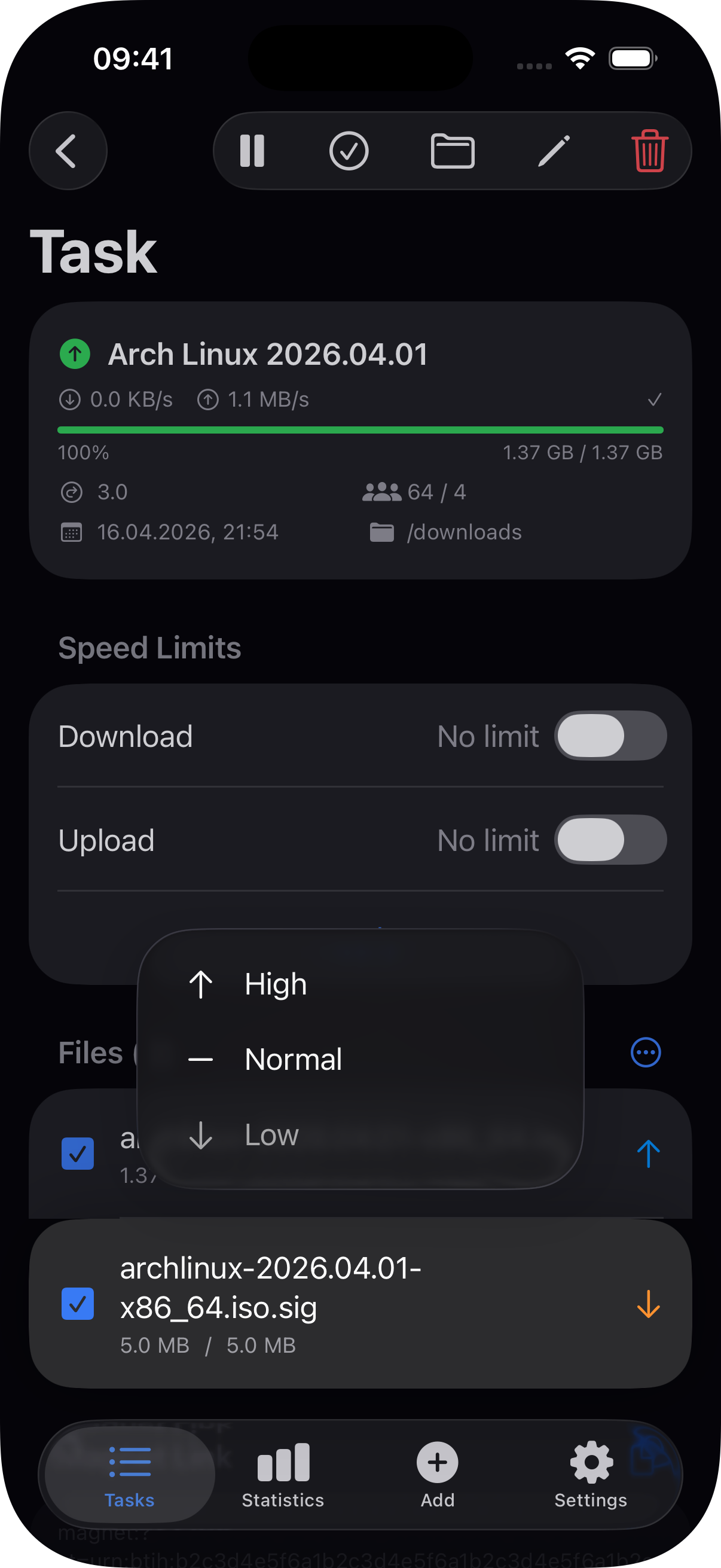Open the folder location icon

pyautogui.click(x=452, y=150)
